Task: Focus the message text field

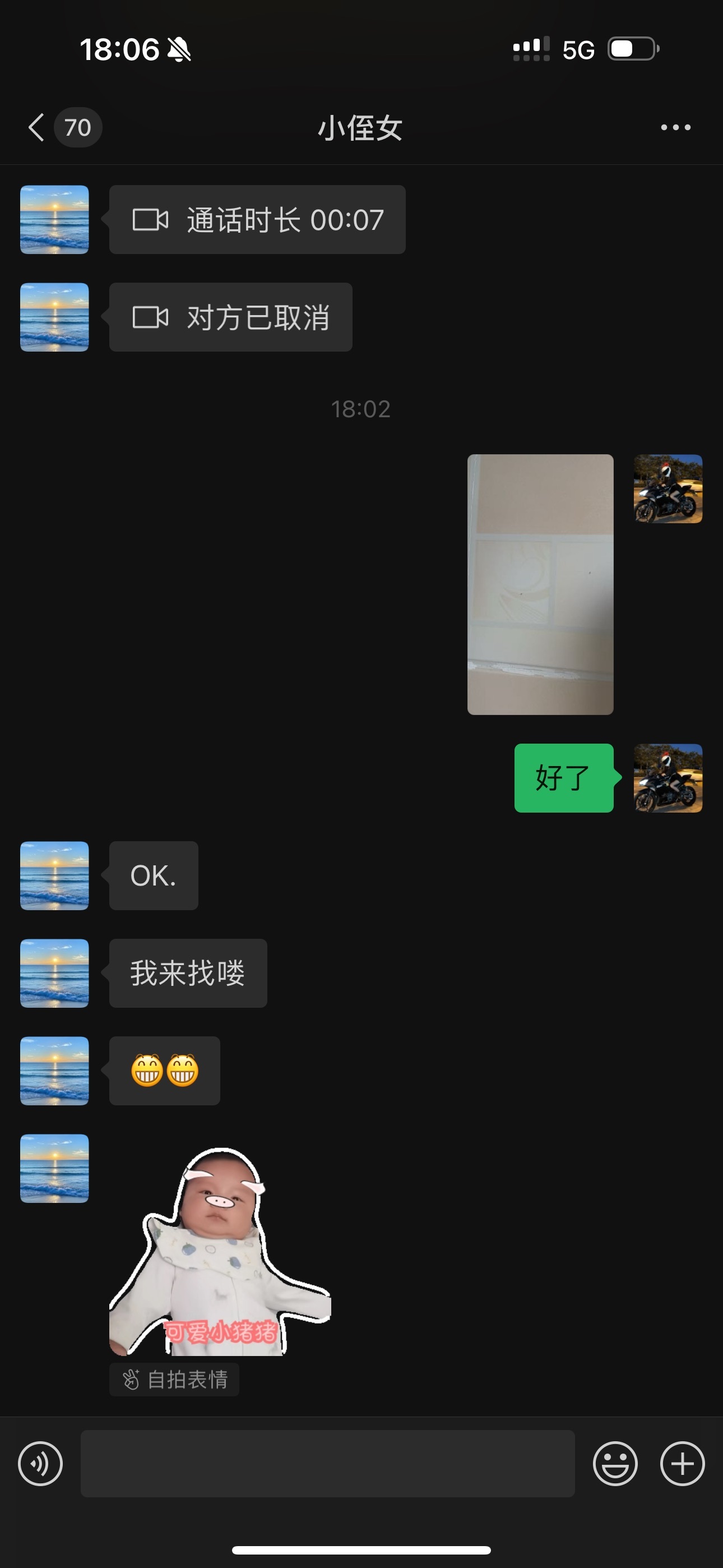Action: (327, 1464)
